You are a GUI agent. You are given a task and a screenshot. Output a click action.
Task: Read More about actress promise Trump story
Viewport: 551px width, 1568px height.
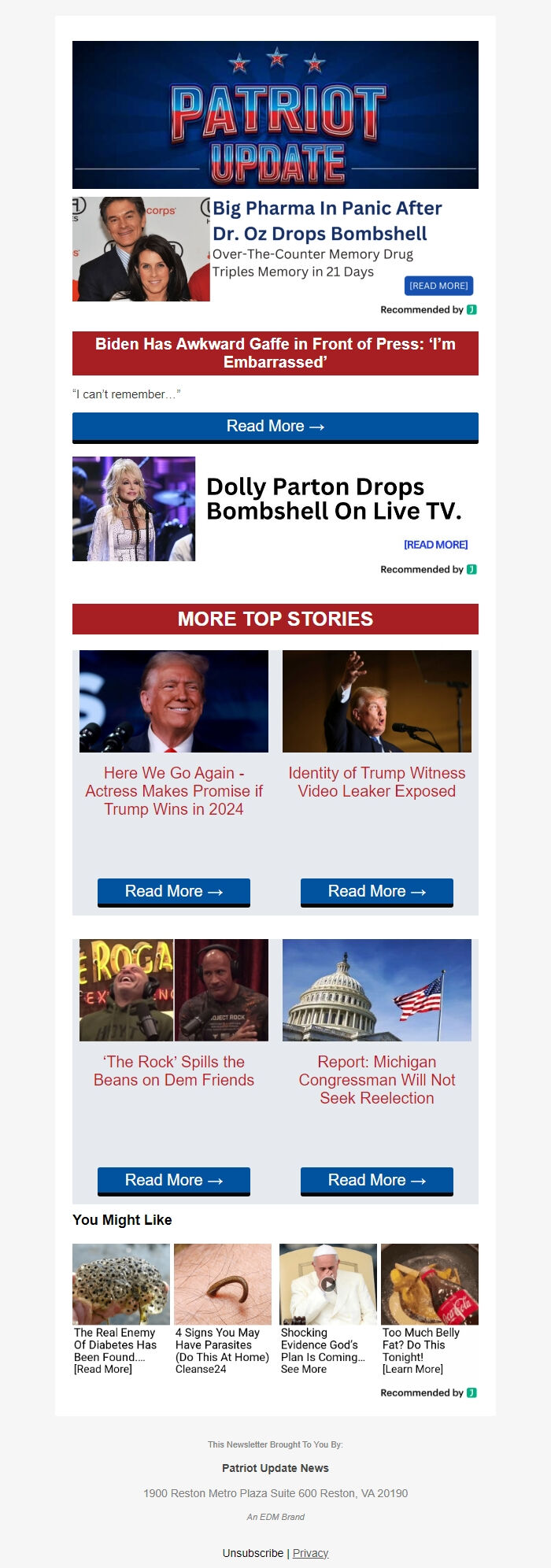pos(173,892)
